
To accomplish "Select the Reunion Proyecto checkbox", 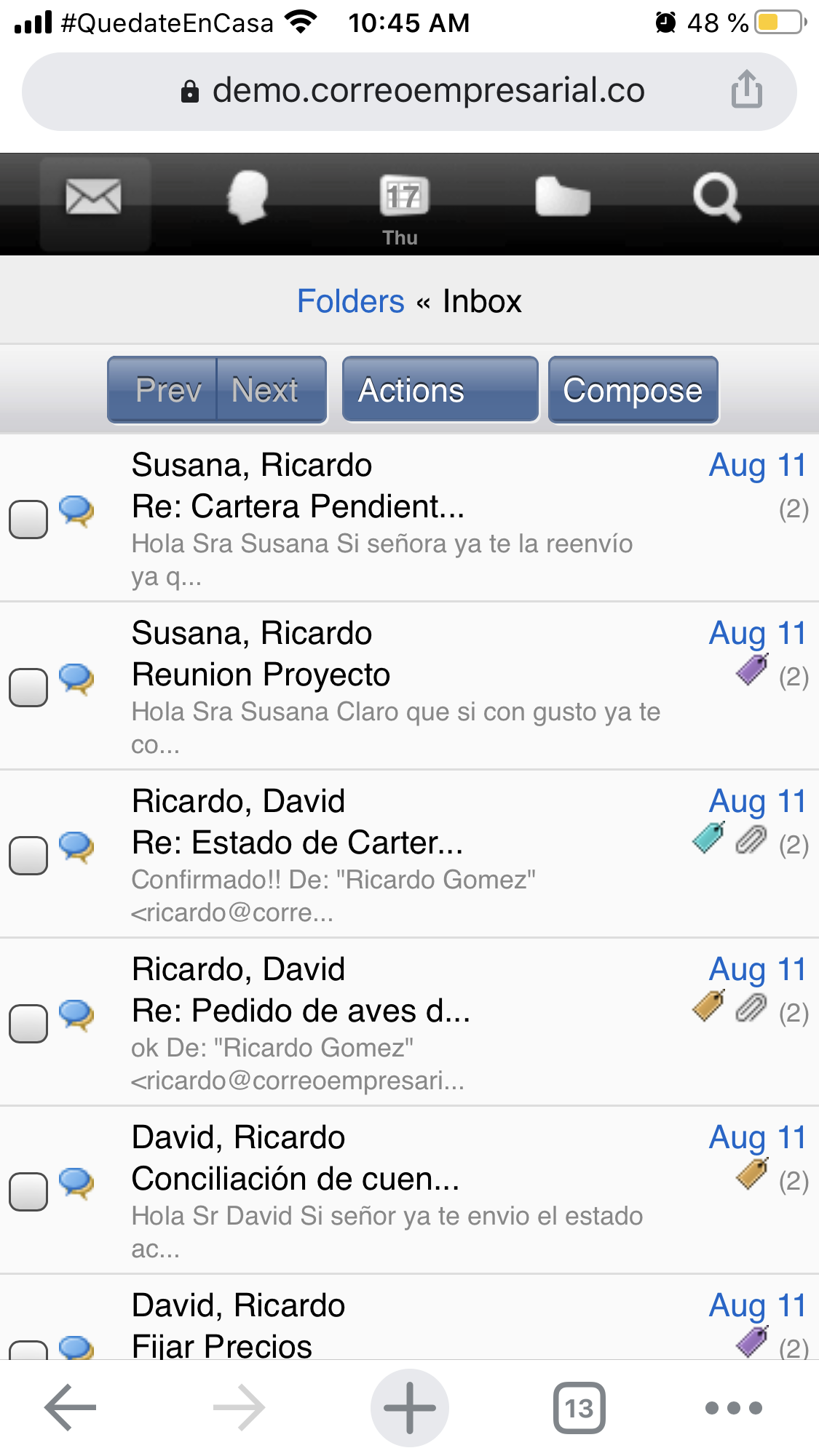I will point(28,687).
